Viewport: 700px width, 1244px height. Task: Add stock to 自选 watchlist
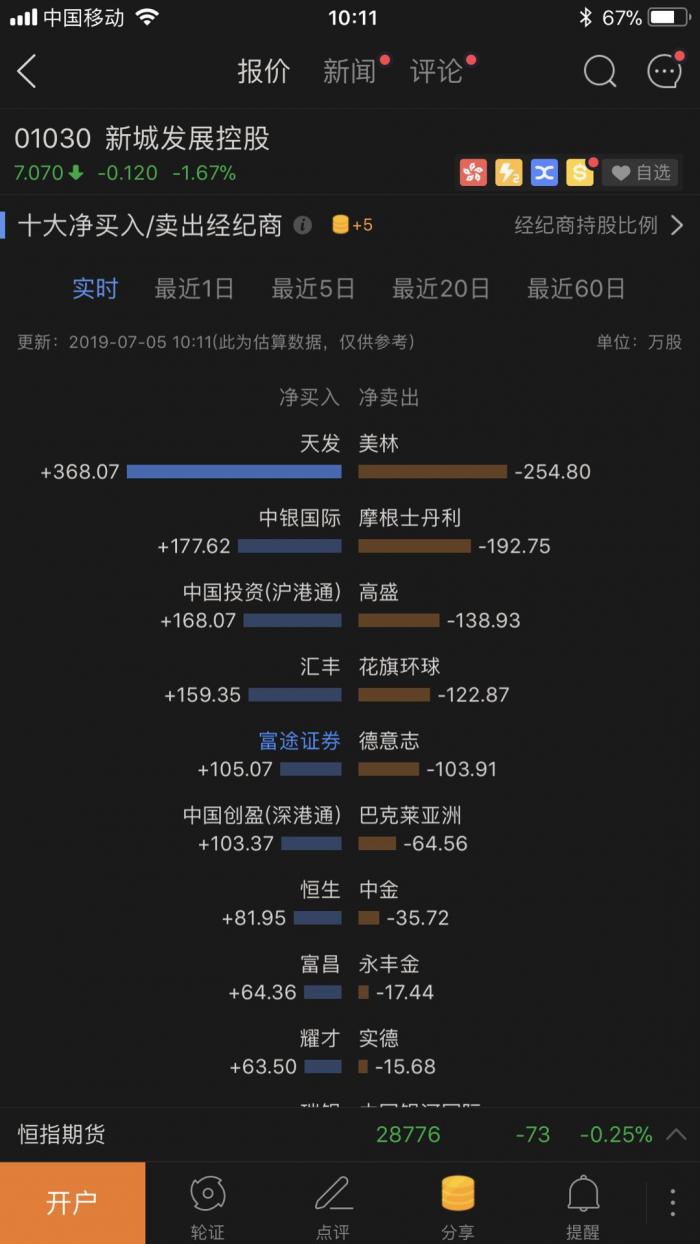click(x=641, y=173)
